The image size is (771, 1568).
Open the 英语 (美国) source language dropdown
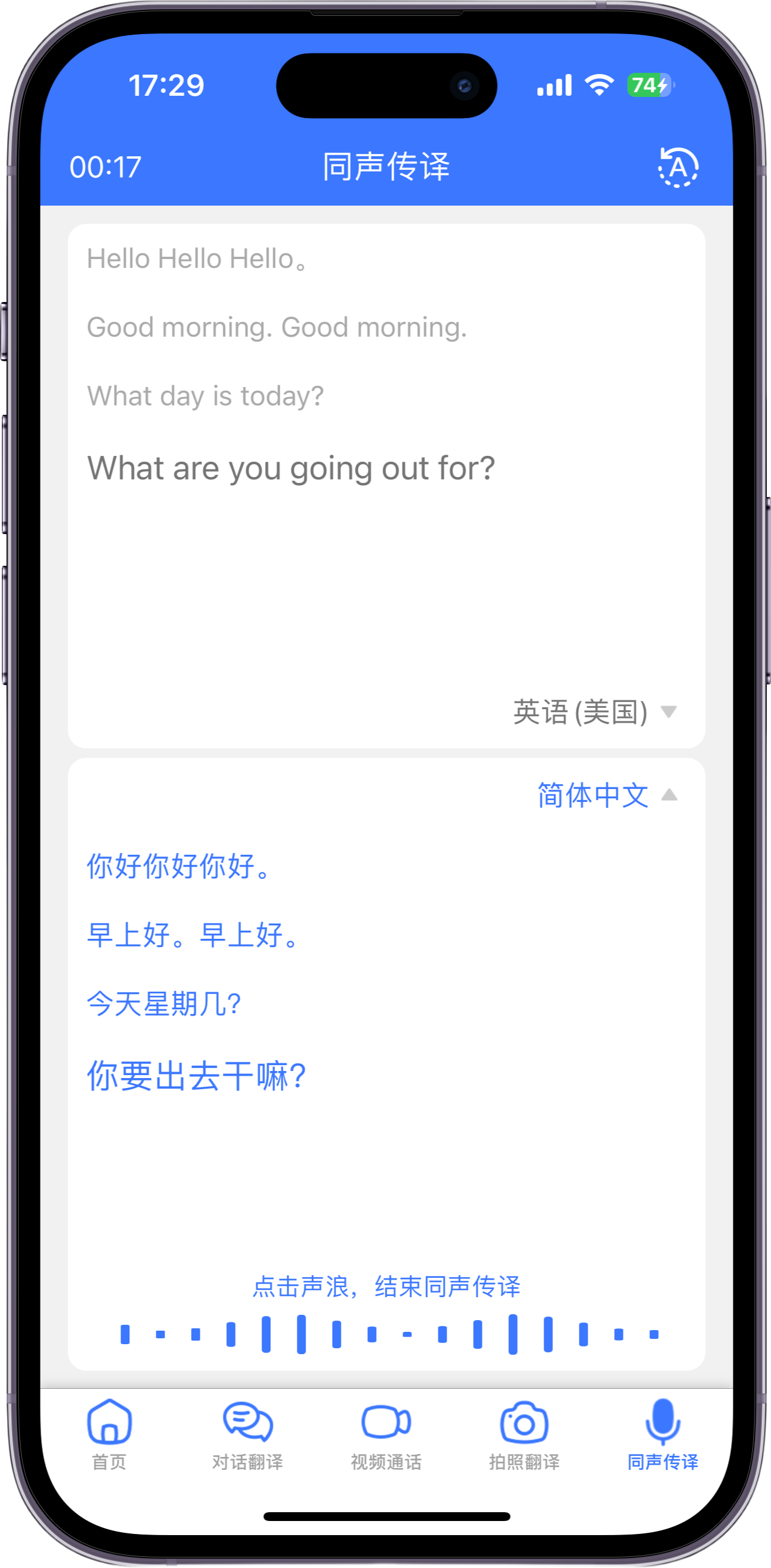[594, 711]
